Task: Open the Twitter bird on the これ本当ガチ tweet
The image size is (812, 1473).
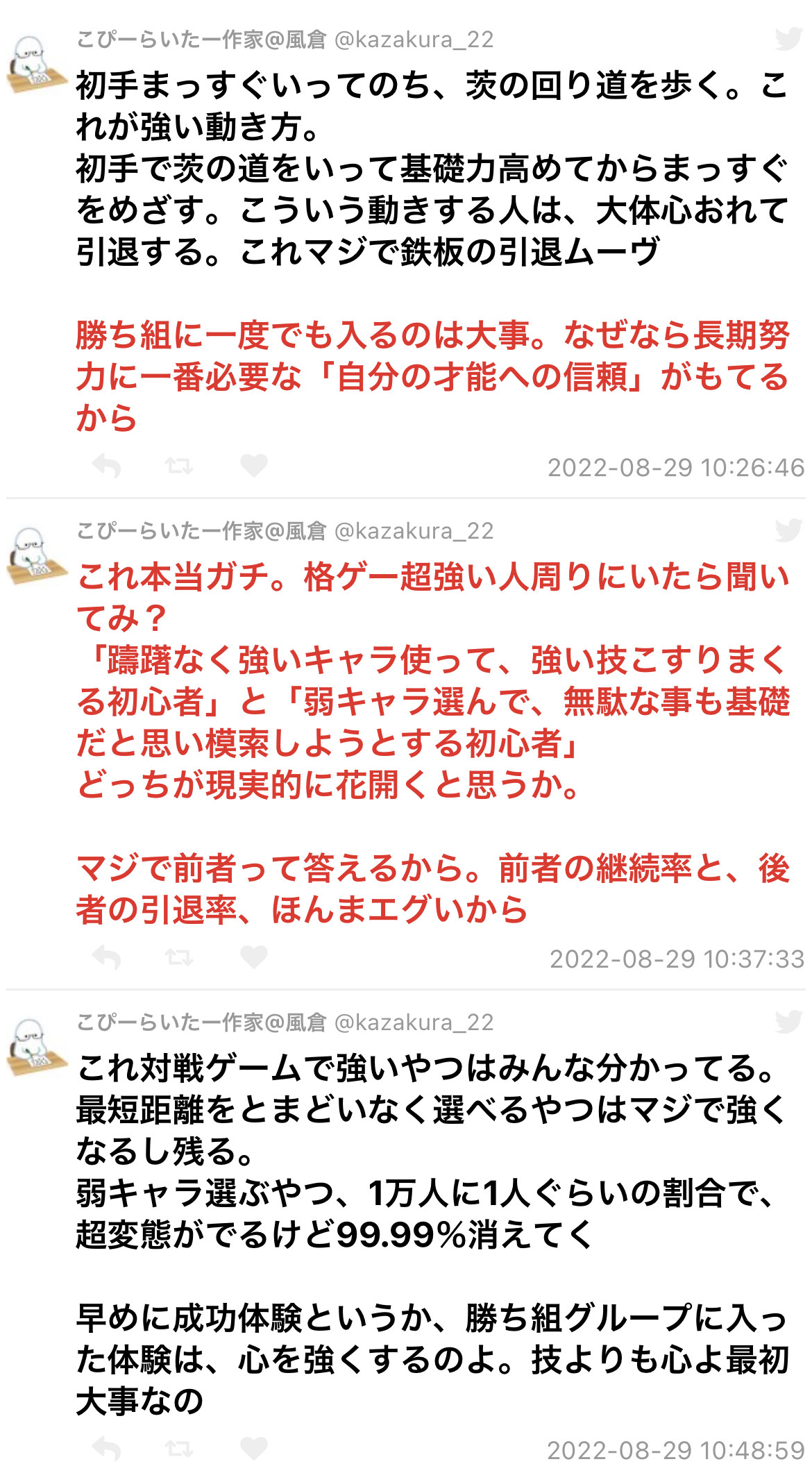Action: (788, 531)
